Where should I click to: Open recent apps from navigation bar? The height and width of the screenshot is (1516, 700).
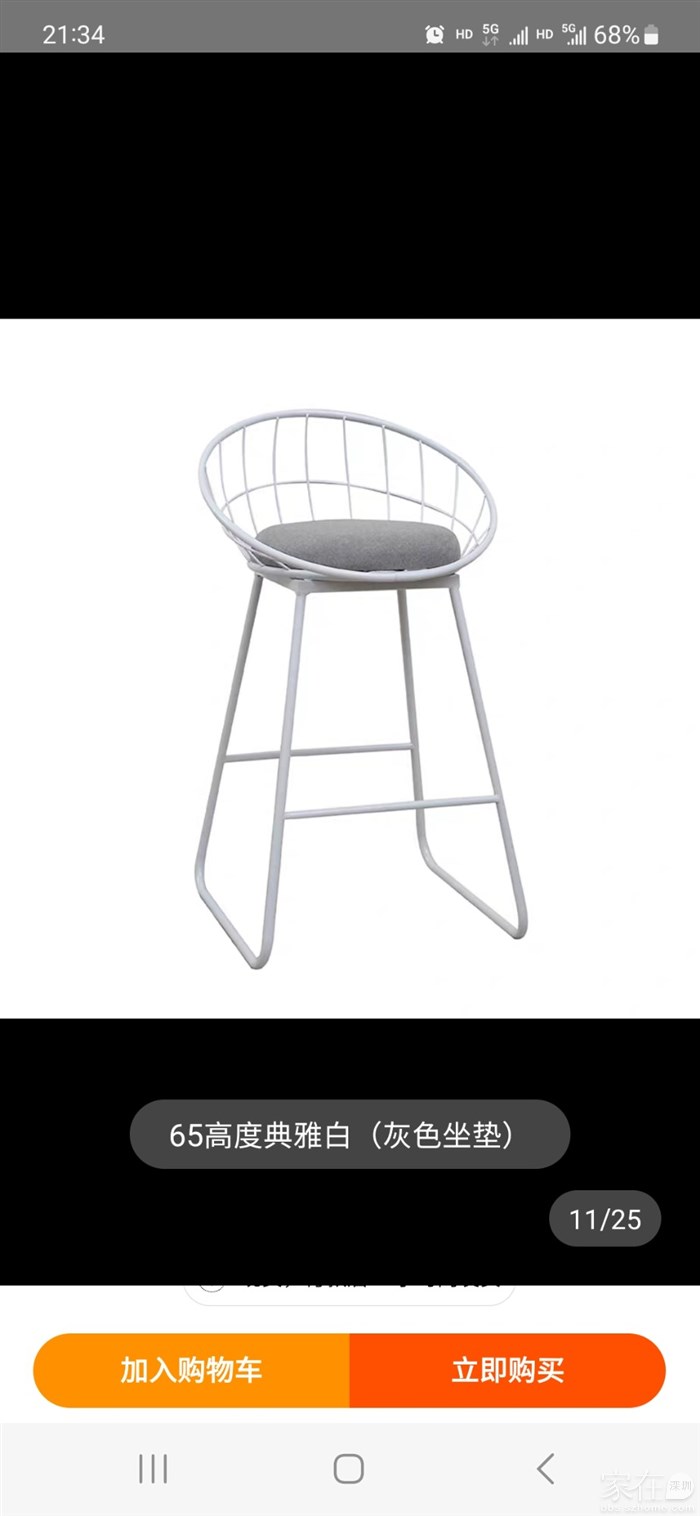click(153, 1468)
